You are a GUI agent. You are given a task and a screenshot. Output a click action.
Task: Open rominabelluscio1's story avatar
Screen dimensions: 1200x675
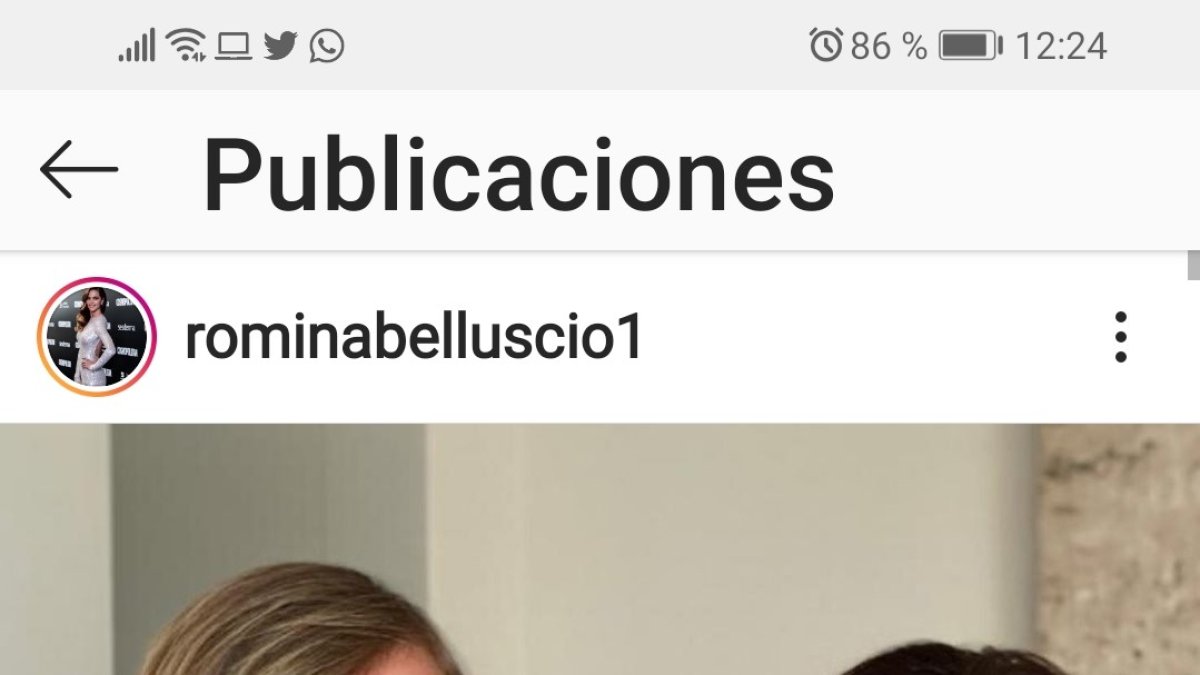pos(96,337)
